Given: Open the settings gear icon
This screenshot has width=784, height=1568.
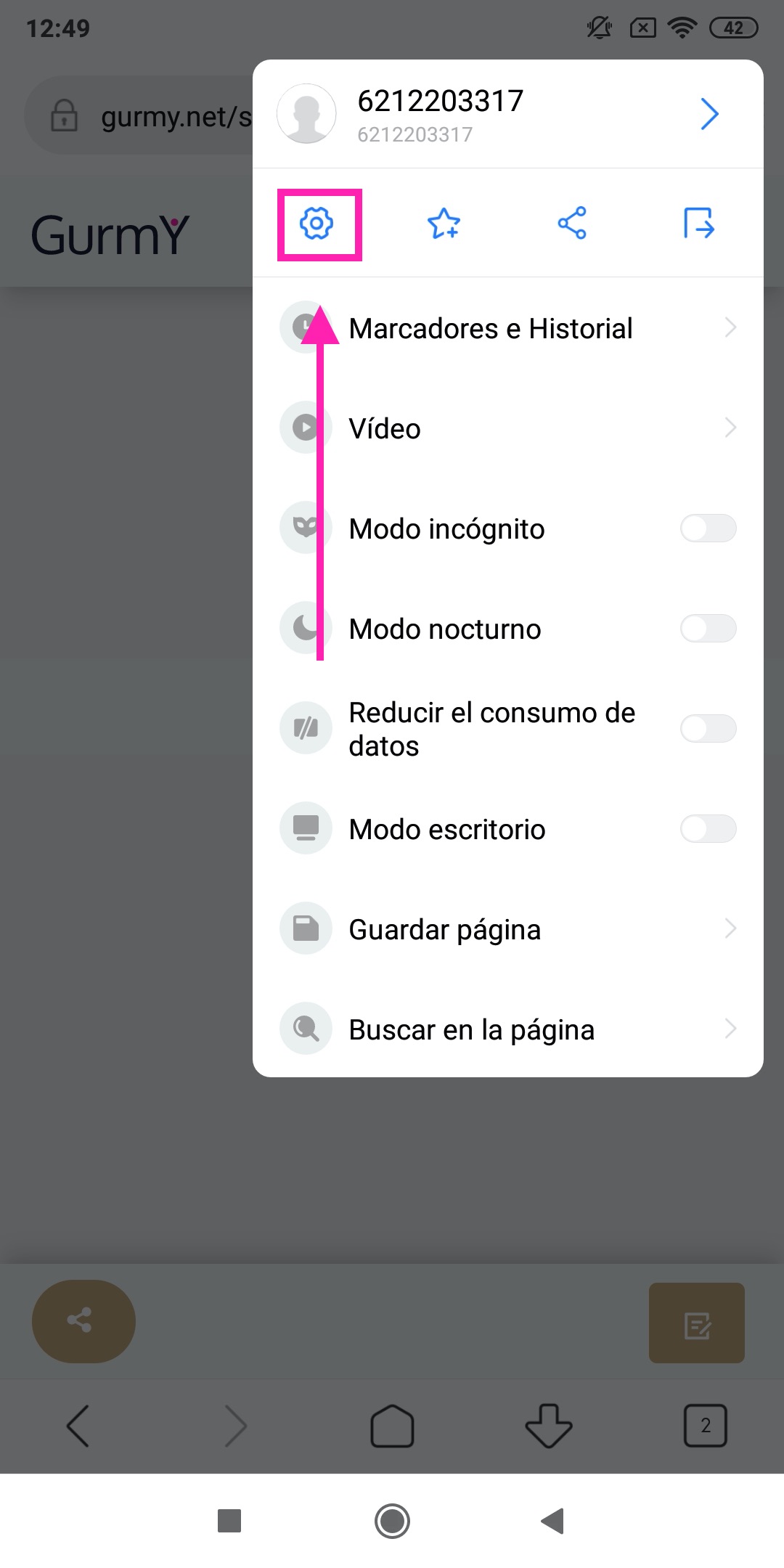Looking at the screenshot, I should click(x=317, y=224).
